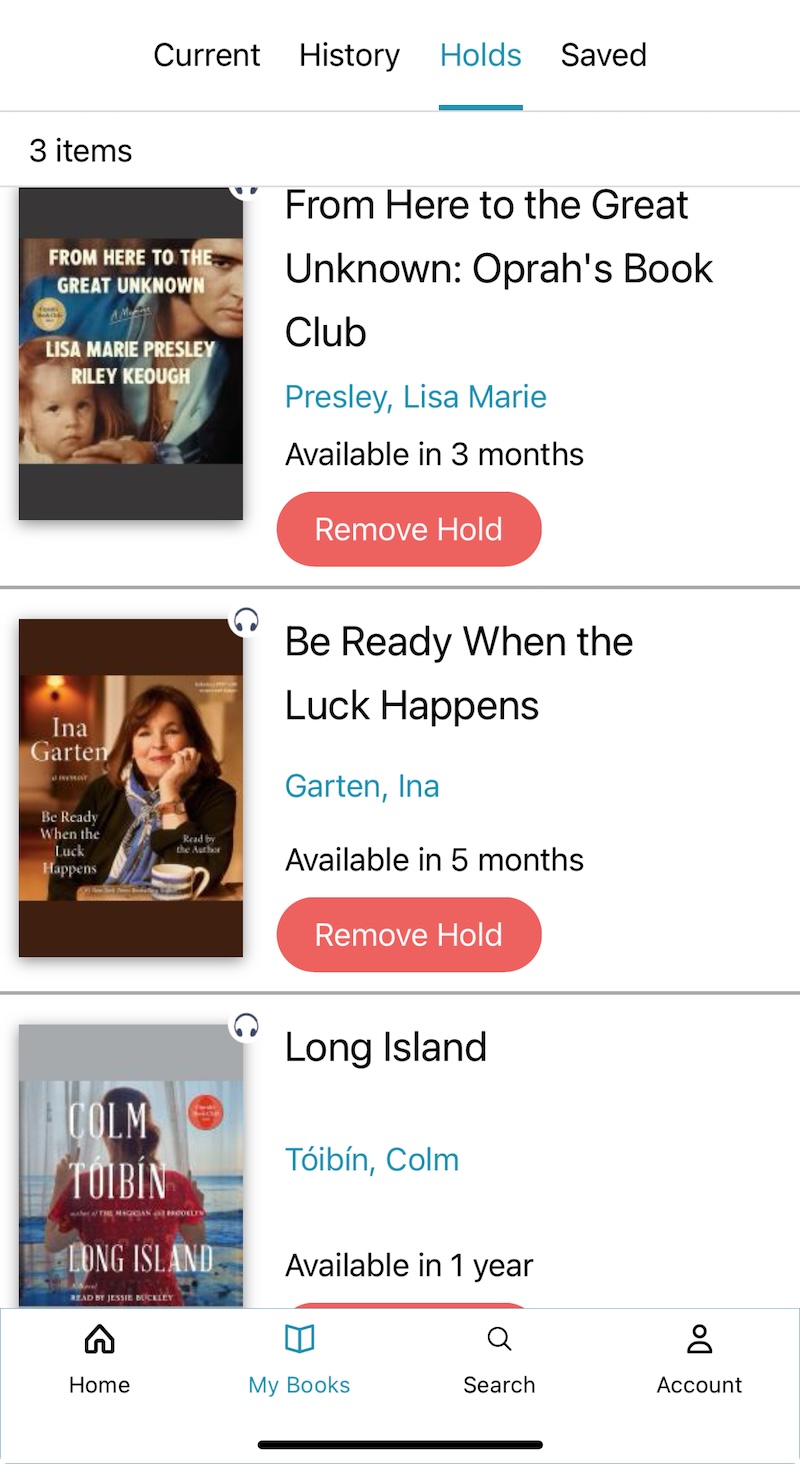
Task: Open the Long Island book cover
Action: click(131, 1165)
